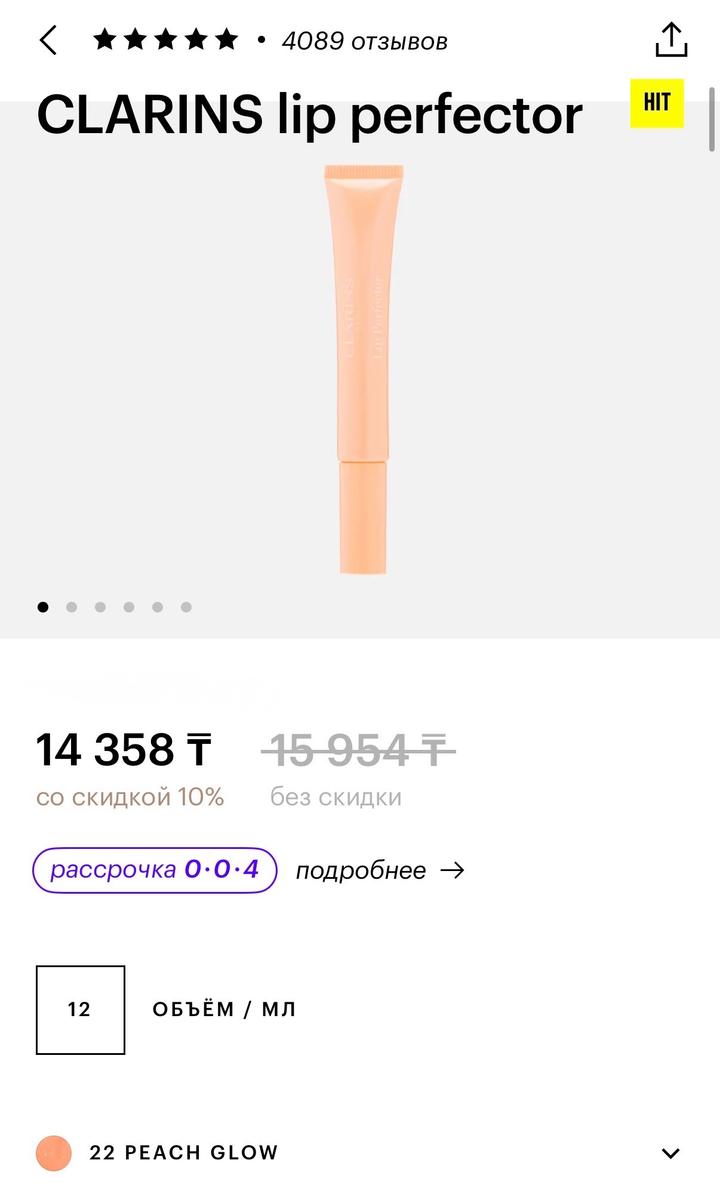
Task: Share this Clarins lip perfector product
Action: click(x=671, y=40)
